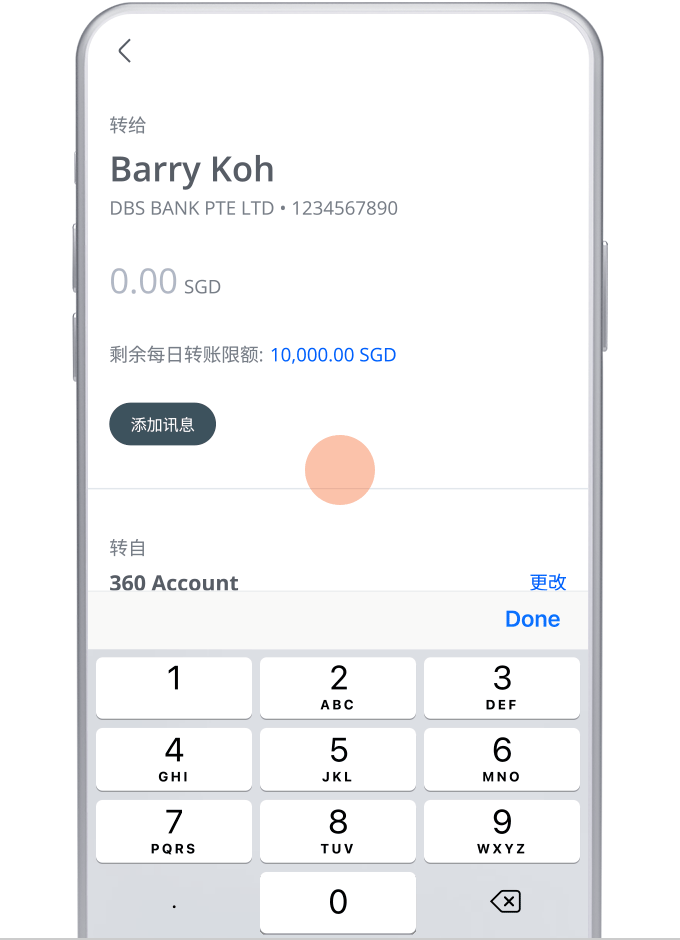Enter digit 2 on the keypad
Viewport: 680px width, 940px height.
(338, 687)
